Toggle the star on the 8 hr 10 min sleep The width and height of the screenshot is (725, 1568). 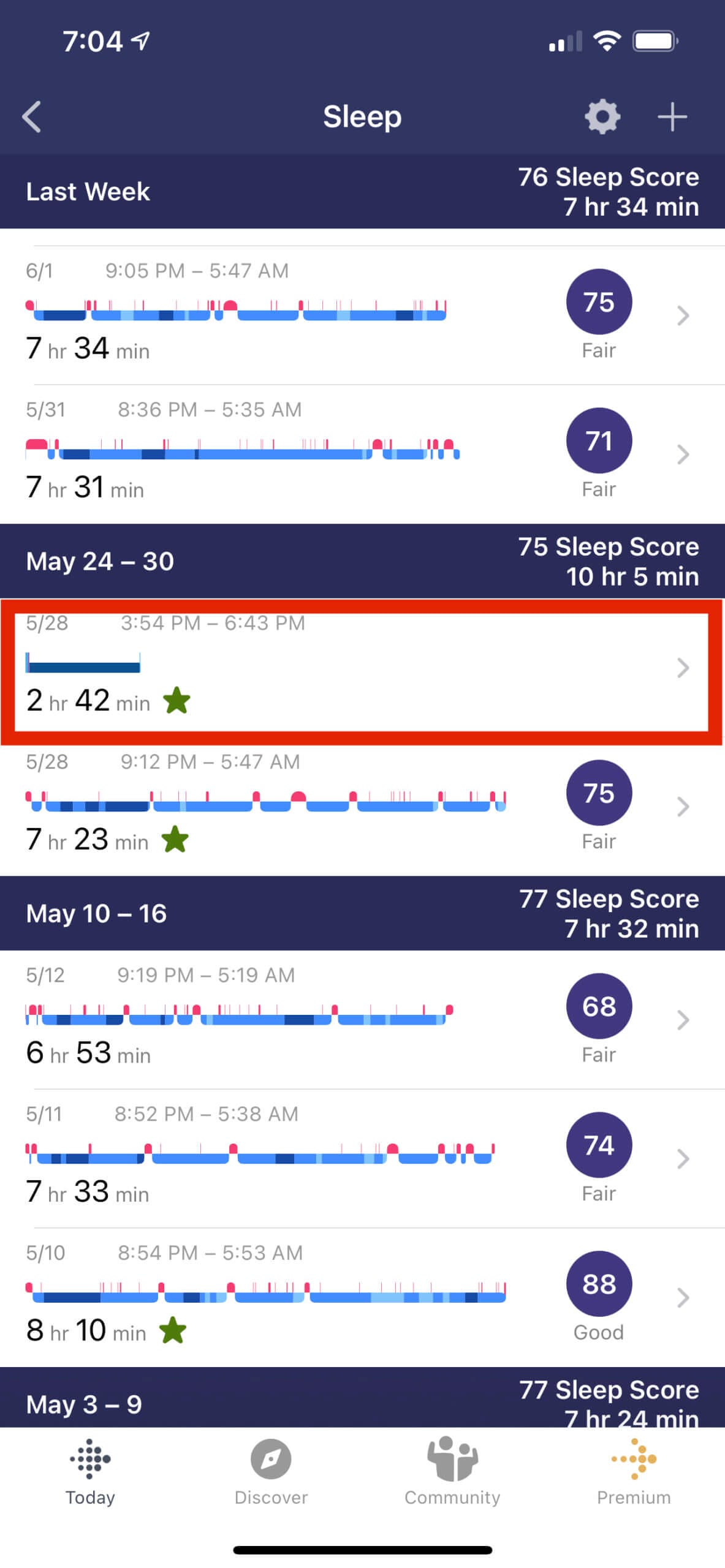173,1330
